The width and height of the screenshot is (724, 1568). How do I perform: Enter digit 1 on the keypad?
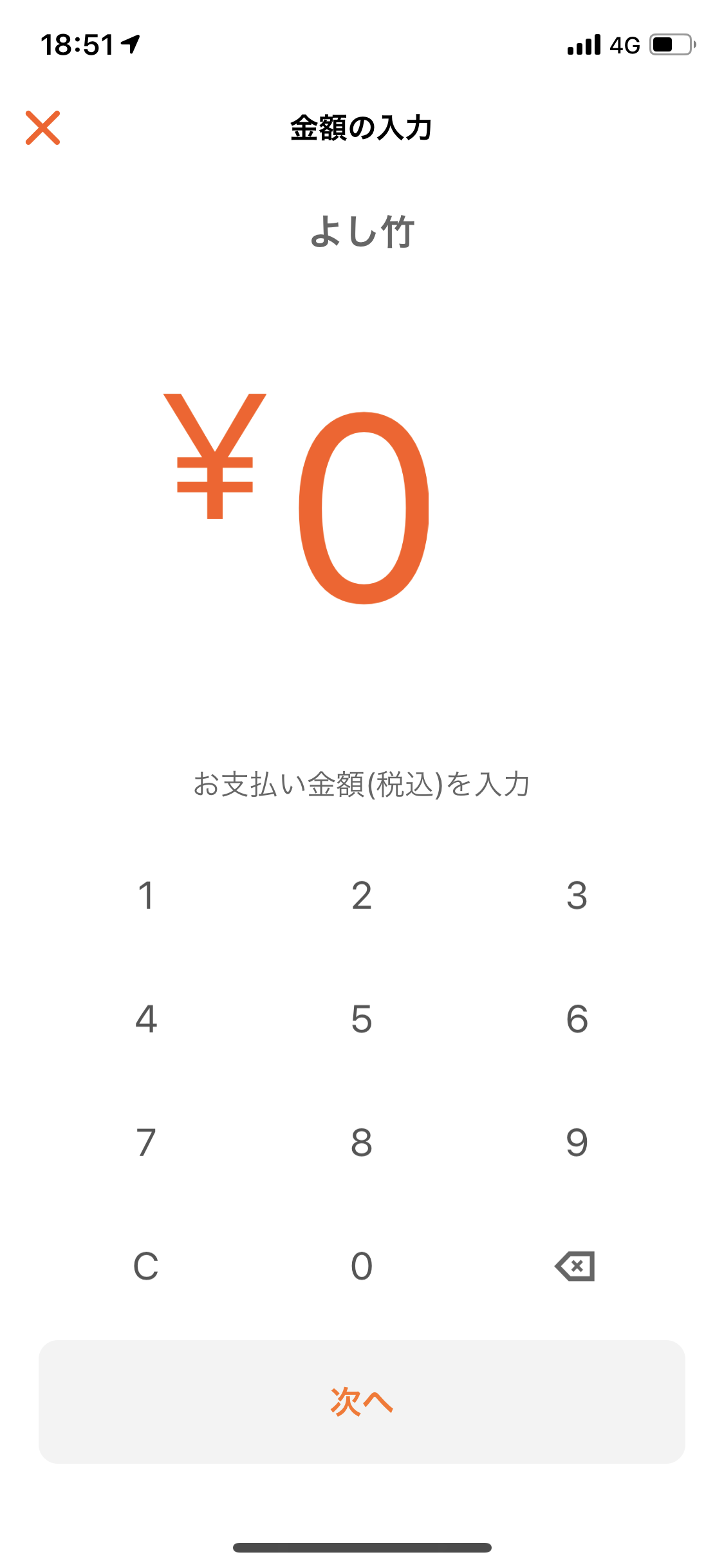click(x=146, y=895)
